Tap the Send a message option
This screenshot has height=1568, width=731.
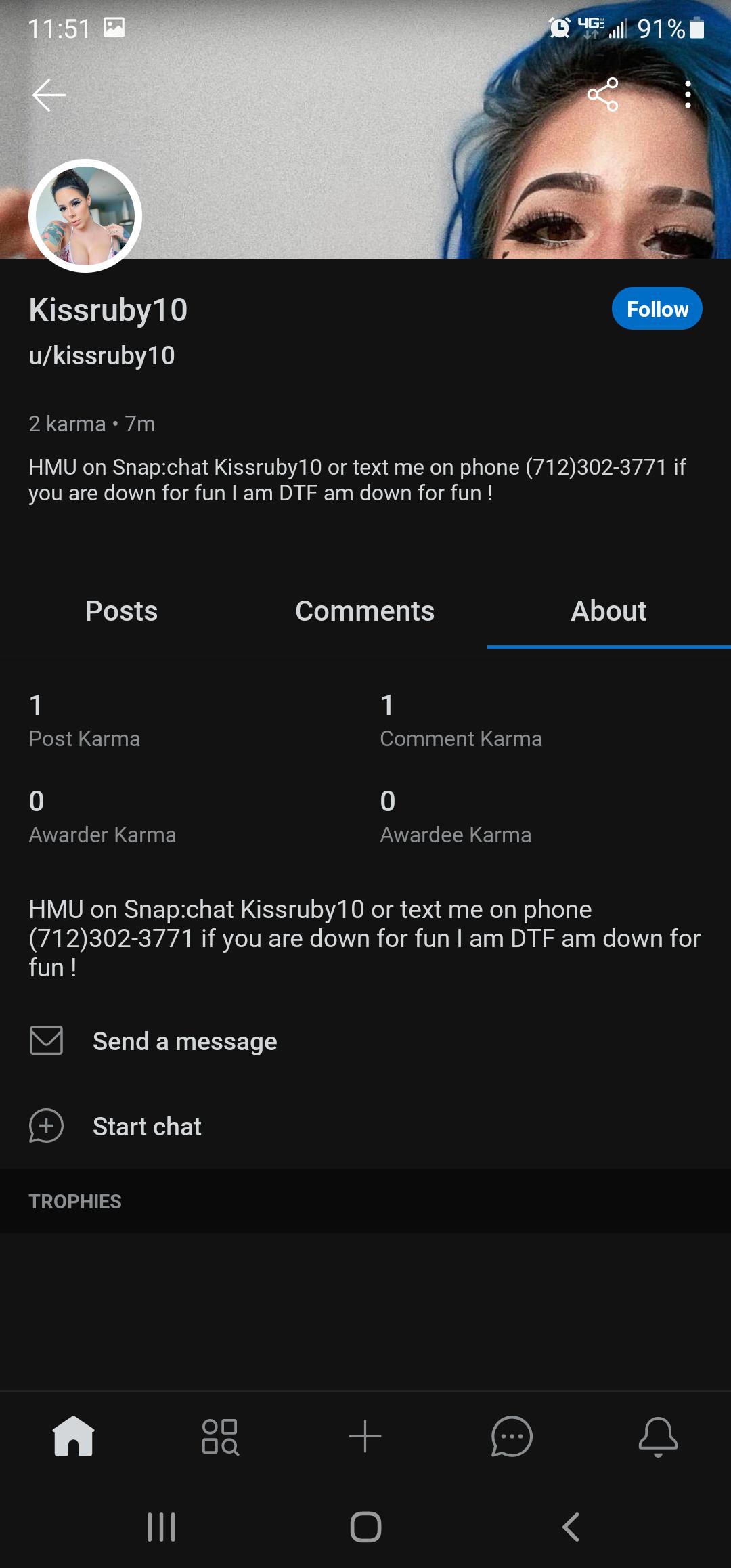(x=184, y=1041)
